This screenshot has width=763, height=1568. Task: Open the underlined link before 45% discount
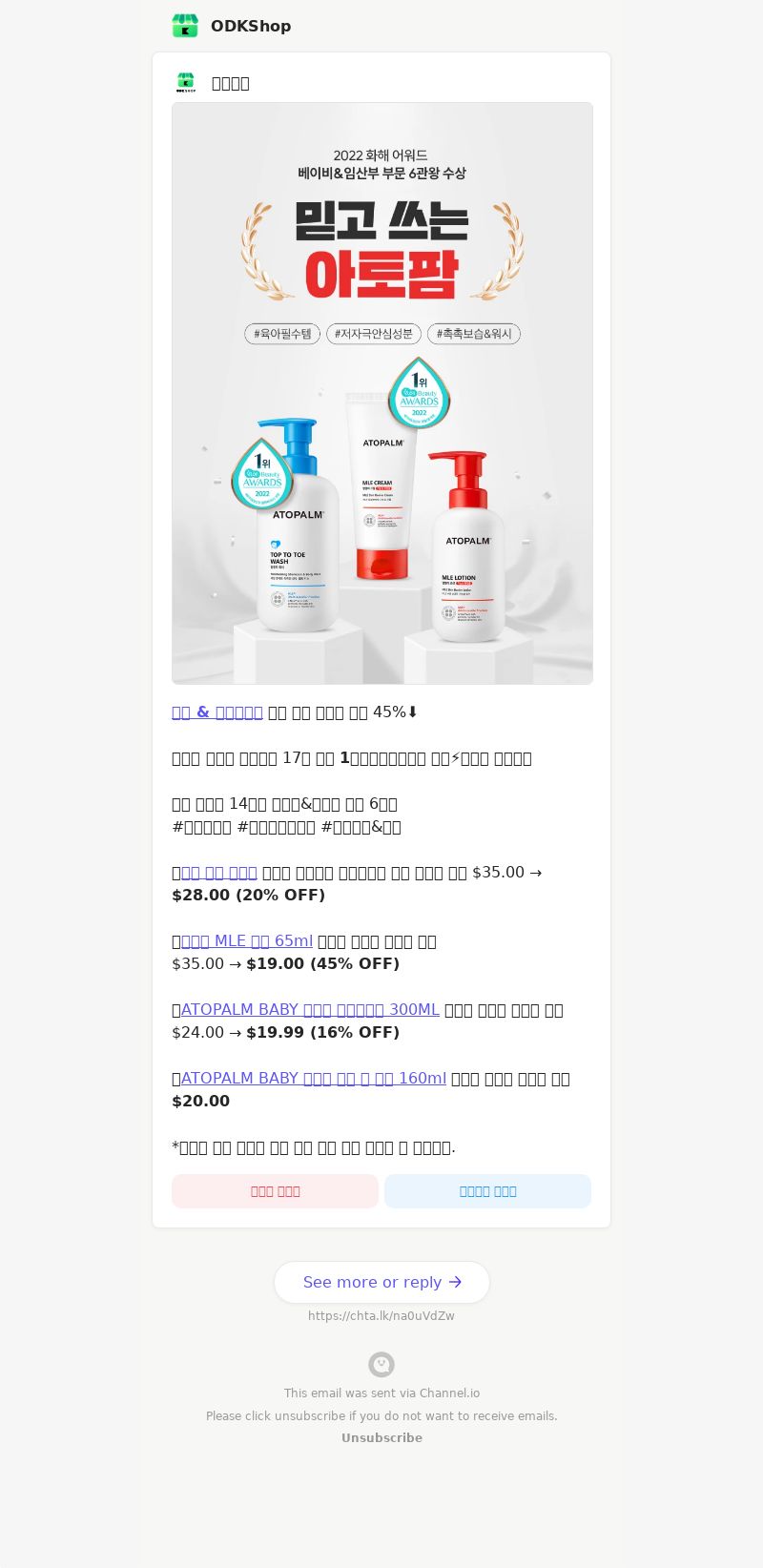tap(217, 712)
